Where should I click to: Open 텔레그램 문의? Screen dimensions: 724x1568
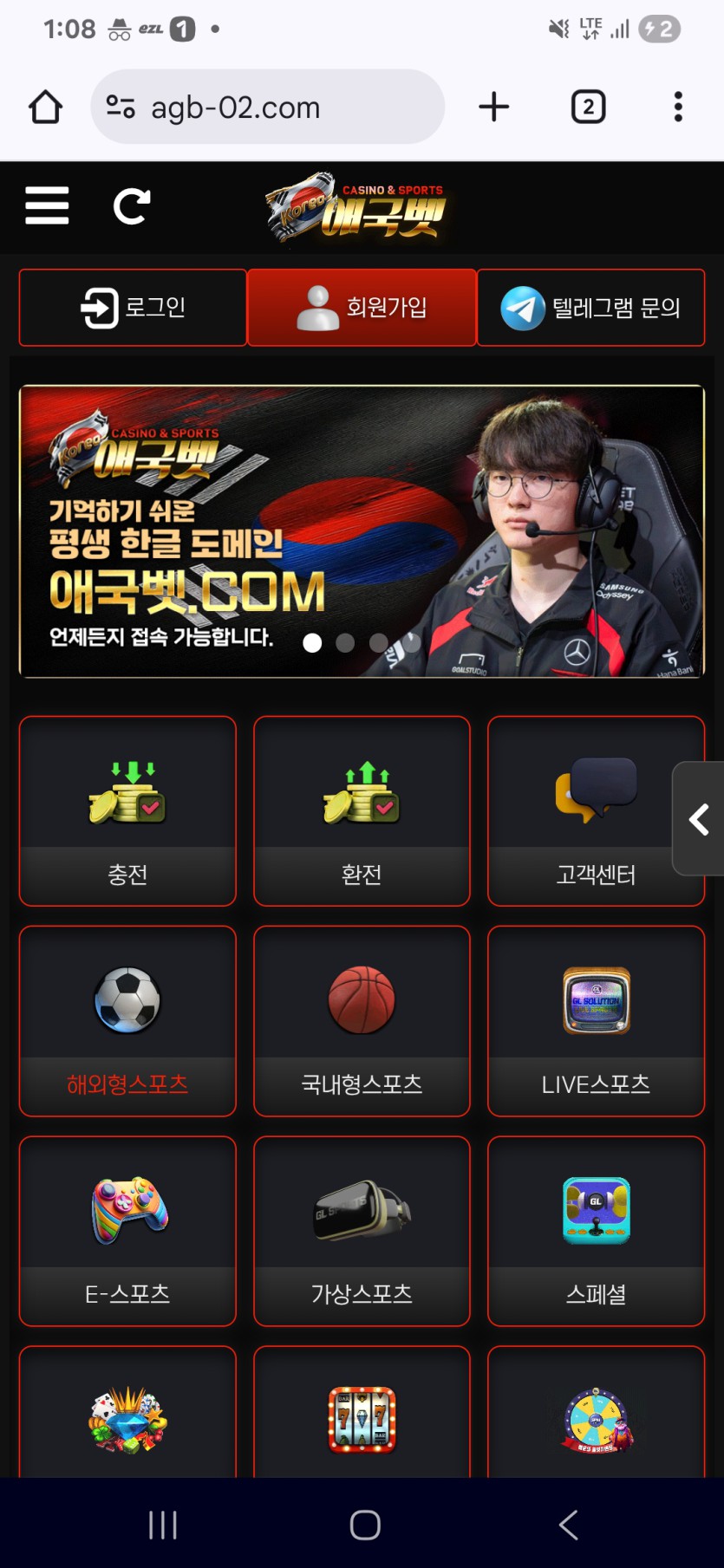click(x=590, y=308)
